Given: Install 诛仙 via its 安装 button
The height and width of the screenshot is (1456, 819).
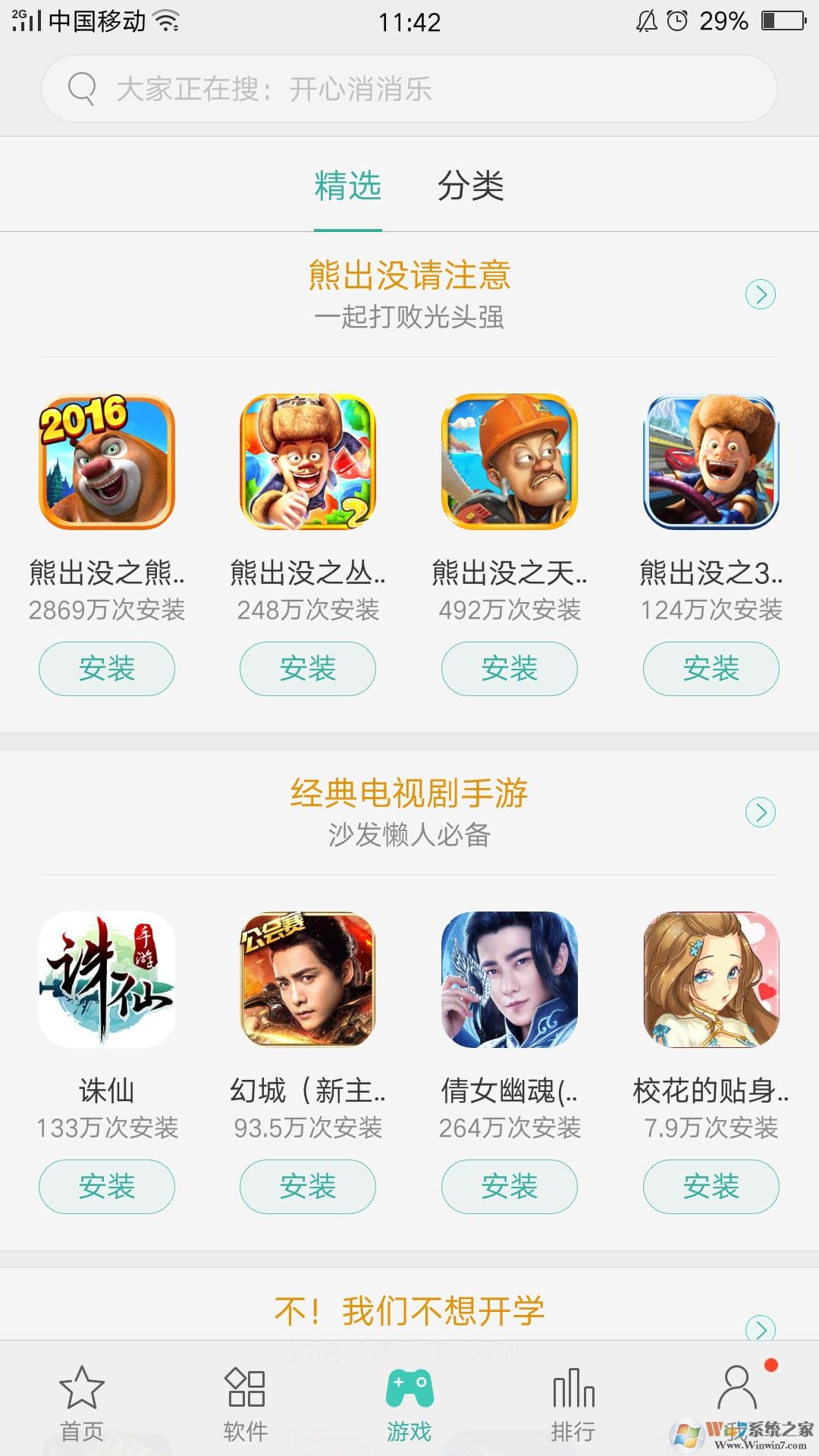Looking at the screenshot, I should [105, 1187].
